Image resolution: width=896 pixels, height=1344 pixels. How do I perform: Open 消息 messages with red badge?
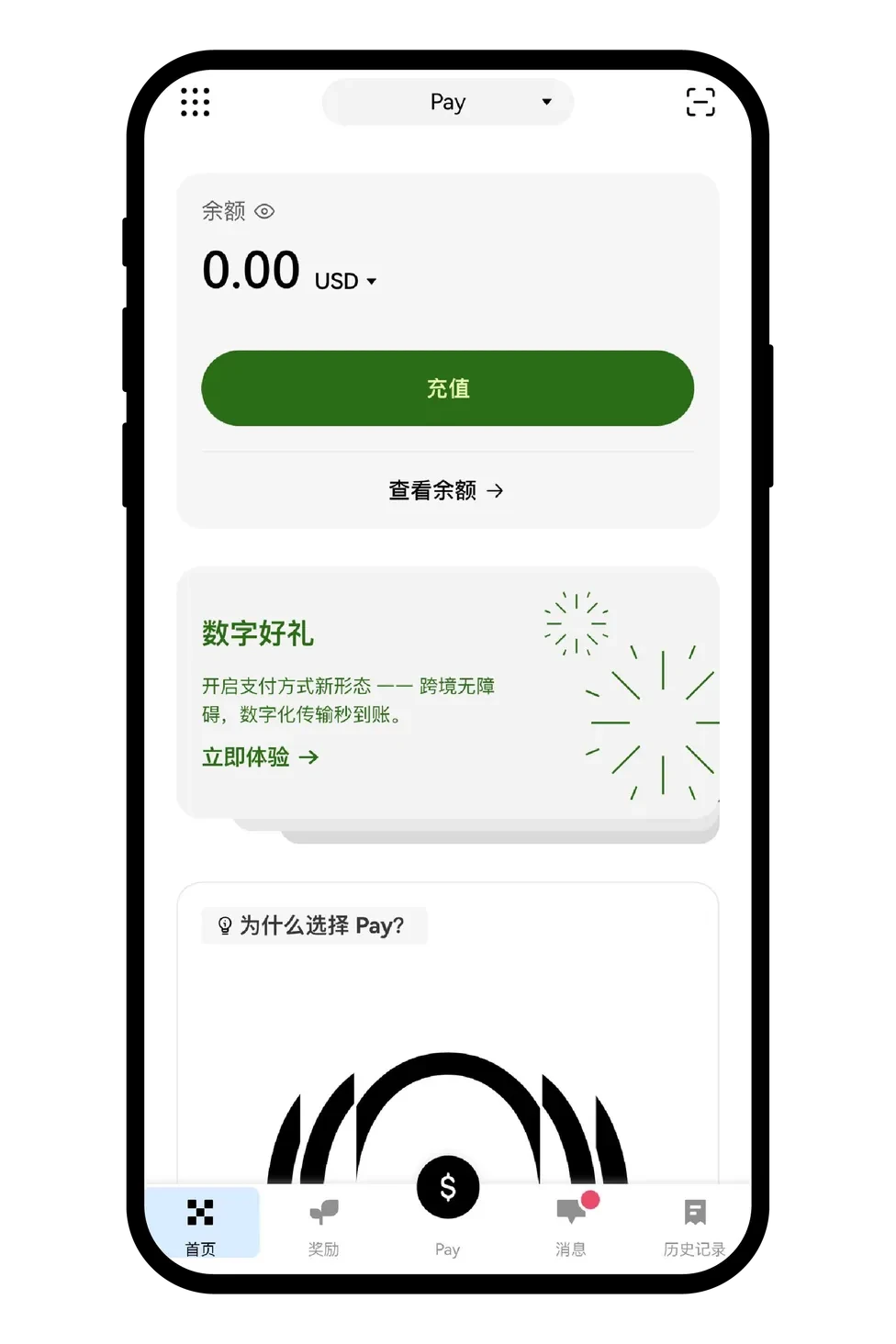coord(571,1212)
